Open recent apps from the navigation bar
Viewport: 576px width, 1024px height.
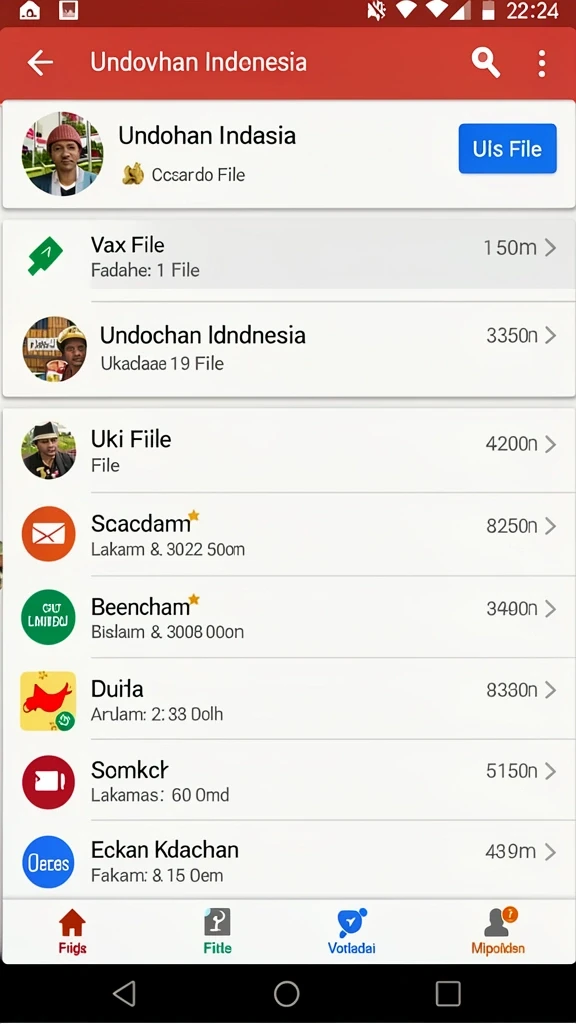[448, 993]
